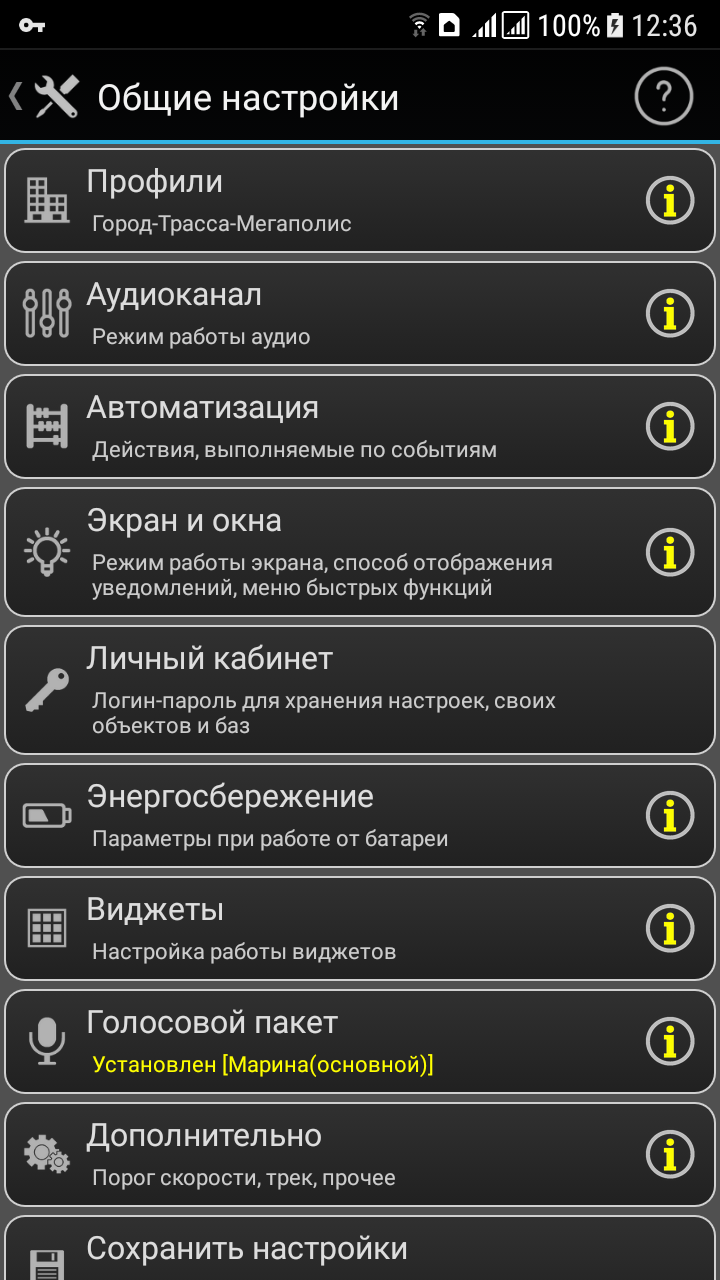Viewport: 720px width, 1280px height.
Task: Show info for Автоматизация
Action: point(670,427)
